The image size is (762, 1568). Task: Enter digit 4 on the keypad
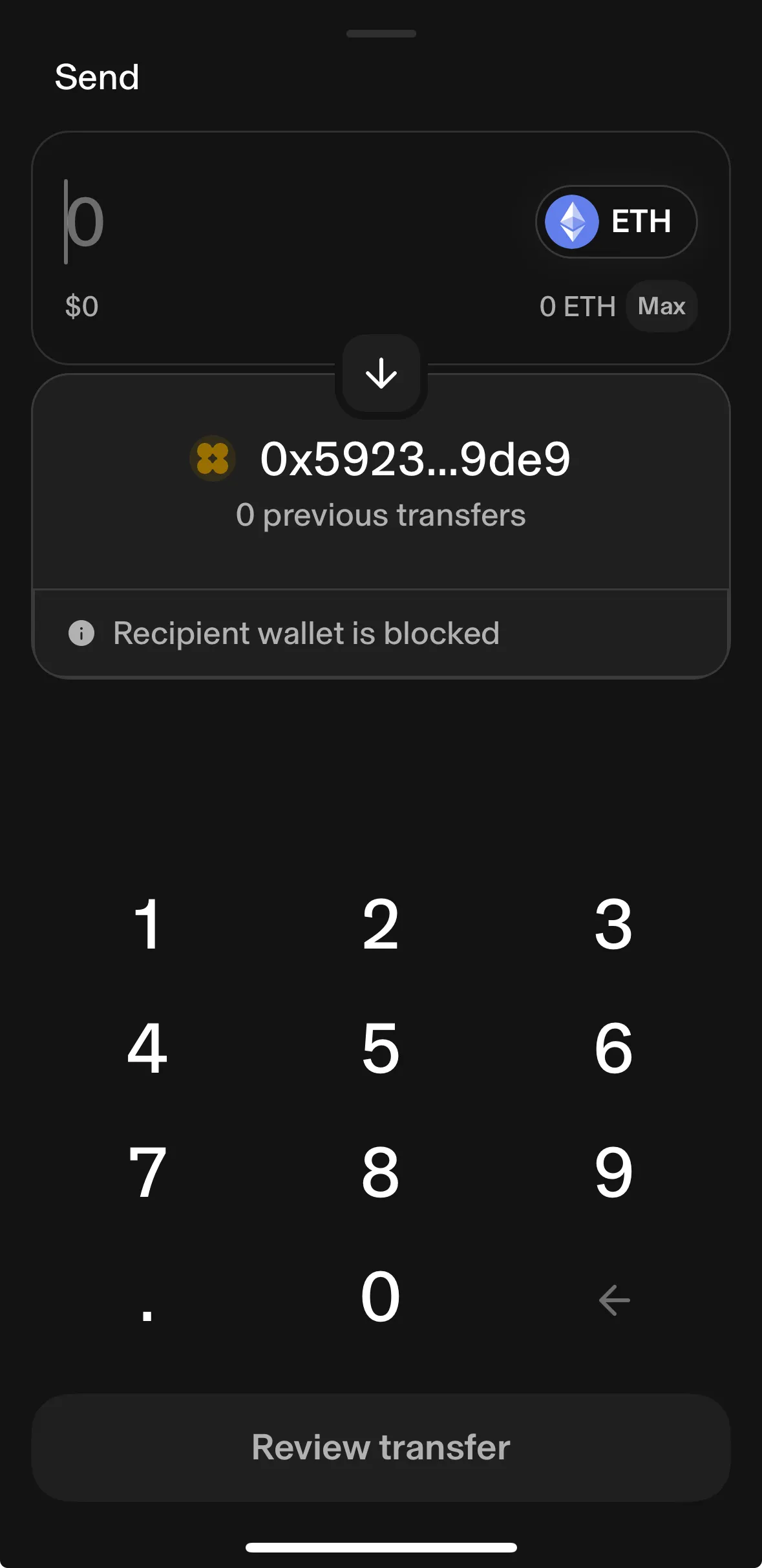pyautogui.click(x=147, y=1048)
